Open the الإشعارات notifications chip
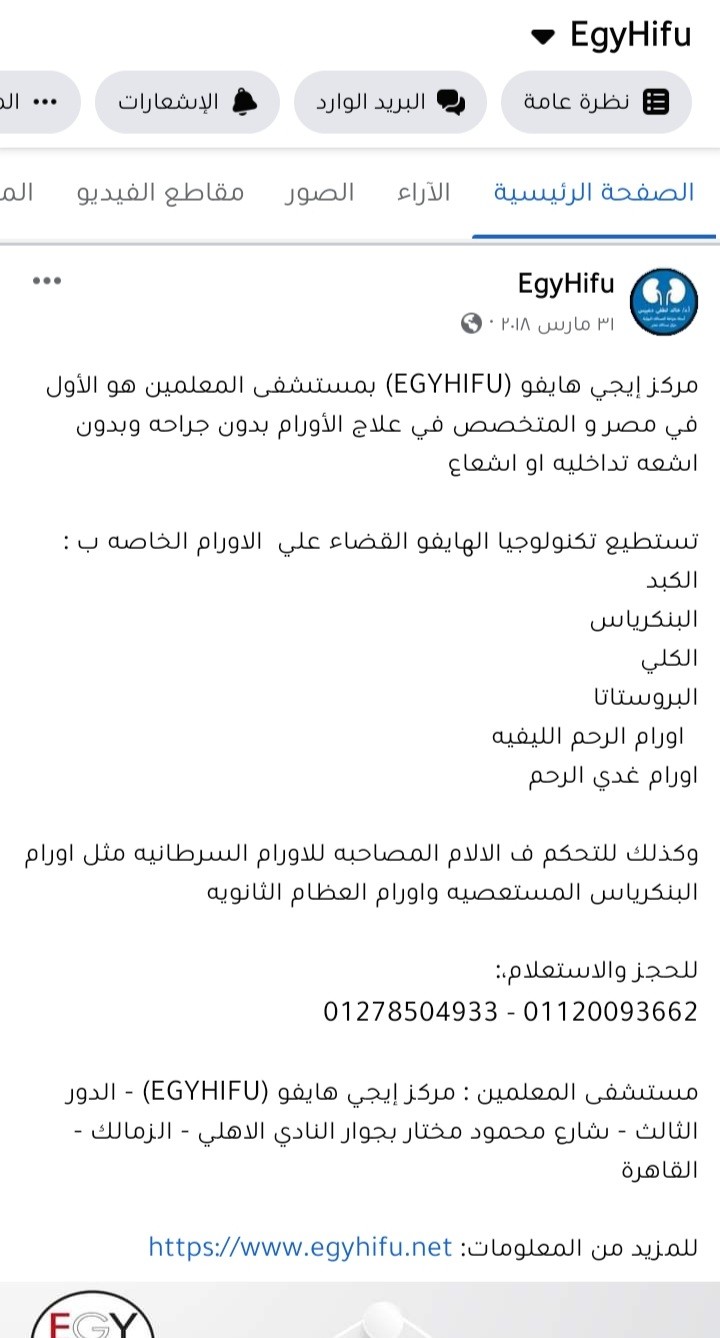The width and height of the screenshot is (720, 1338). click(188, 102)
